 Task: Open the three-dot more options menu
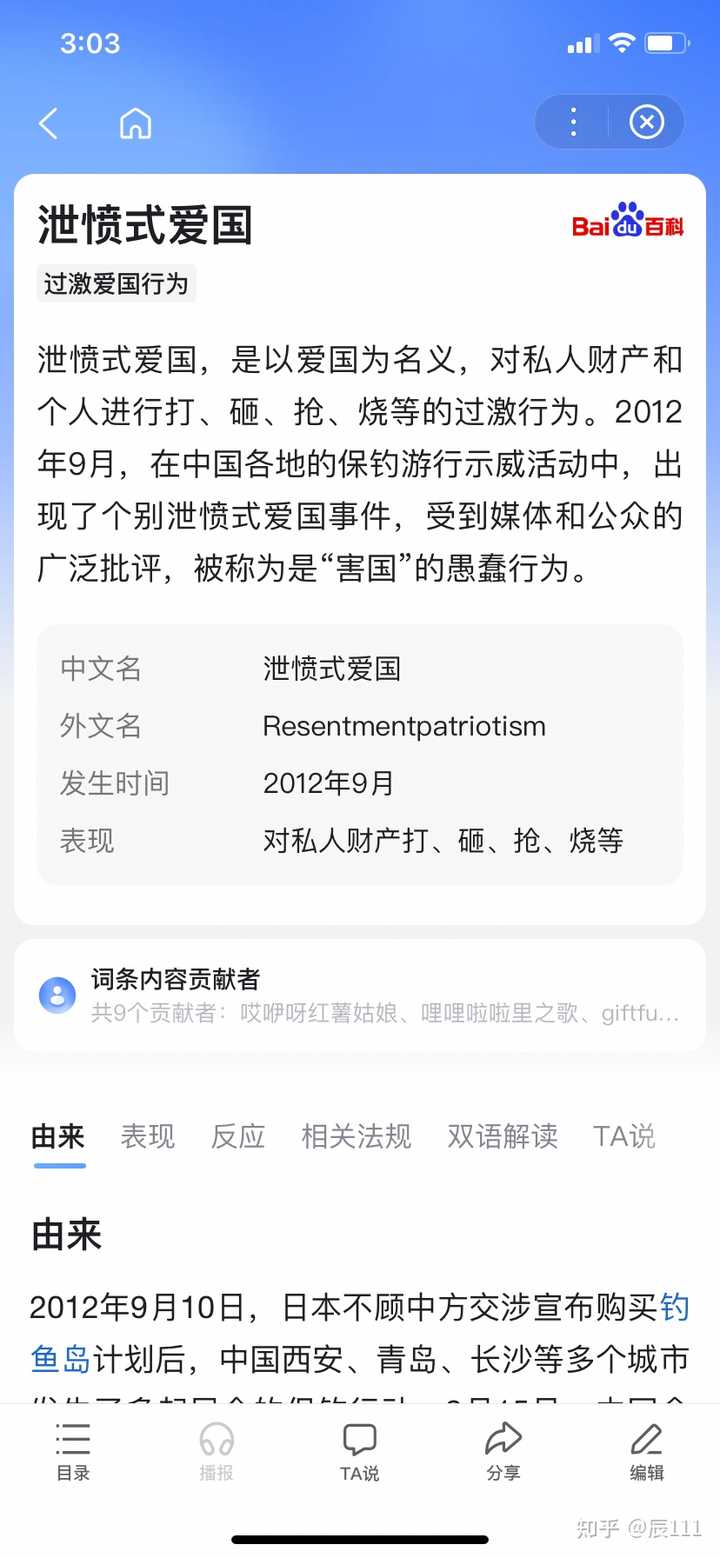click(573, 122)
